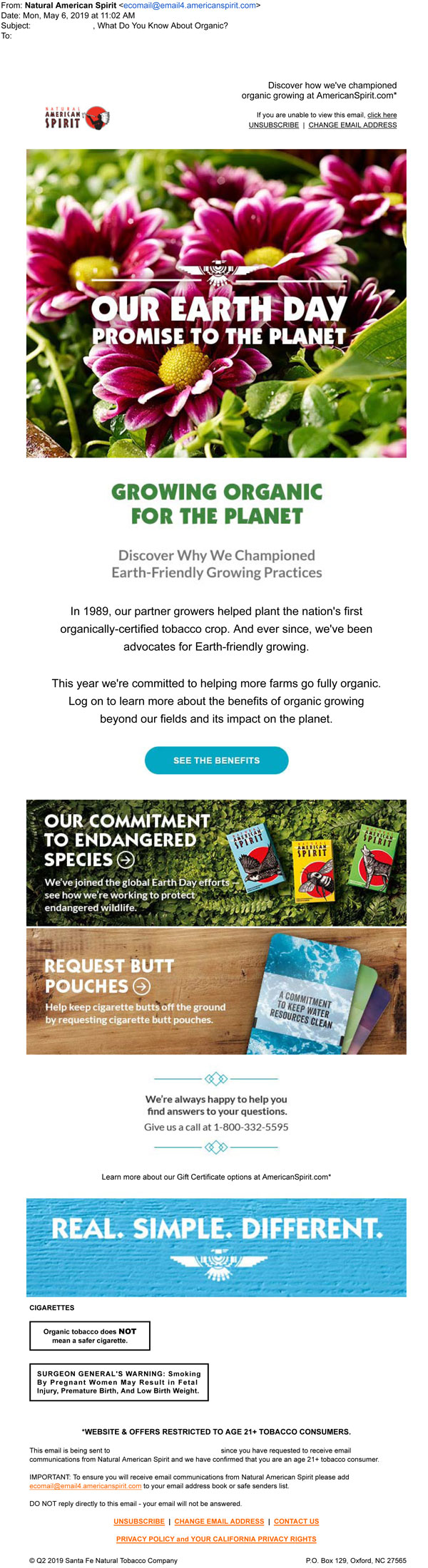Image resolution: width=428 pixels, height=1568 pixels.
Task: Open the Request Butt Pouches banner
Action: [216, 991]
